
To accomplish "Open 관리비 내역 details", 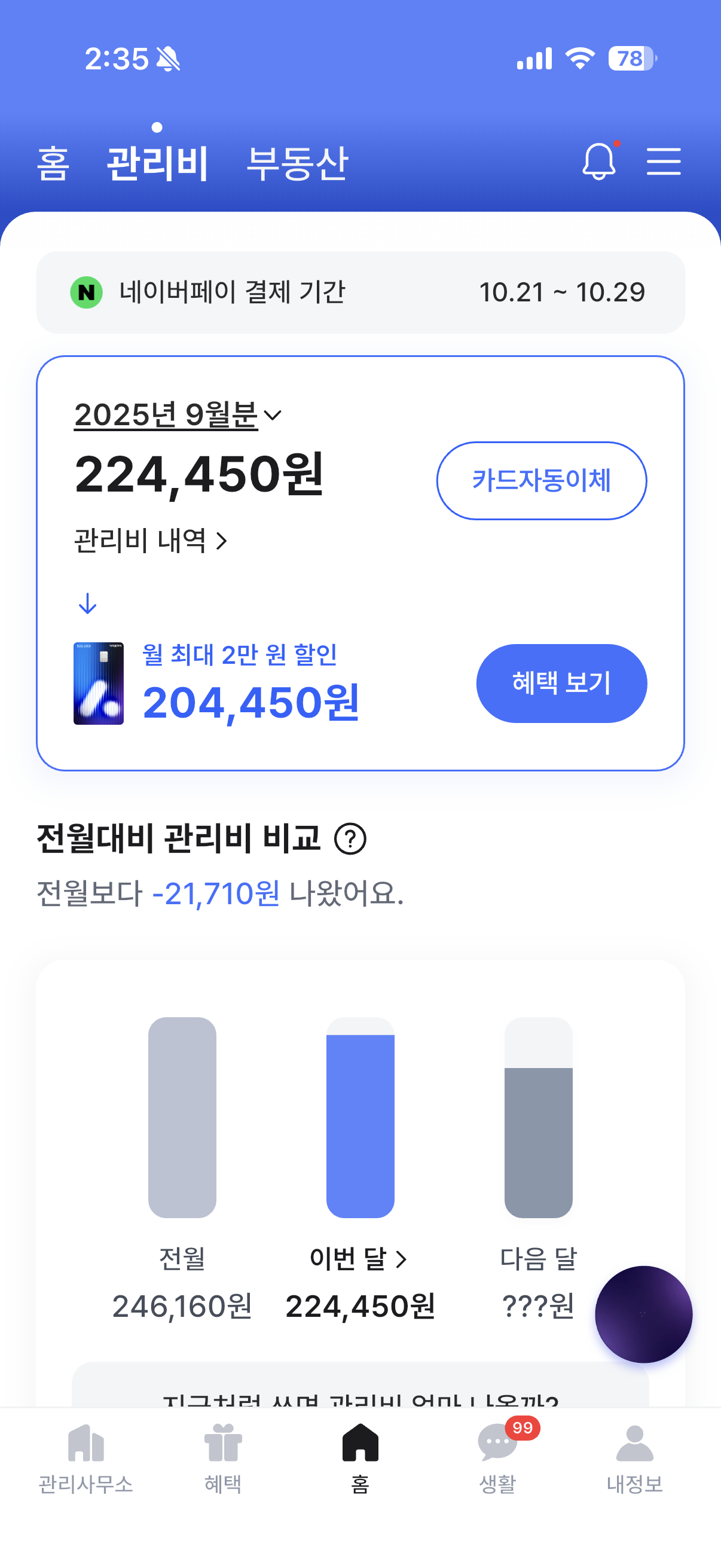I will click(150, 541).
